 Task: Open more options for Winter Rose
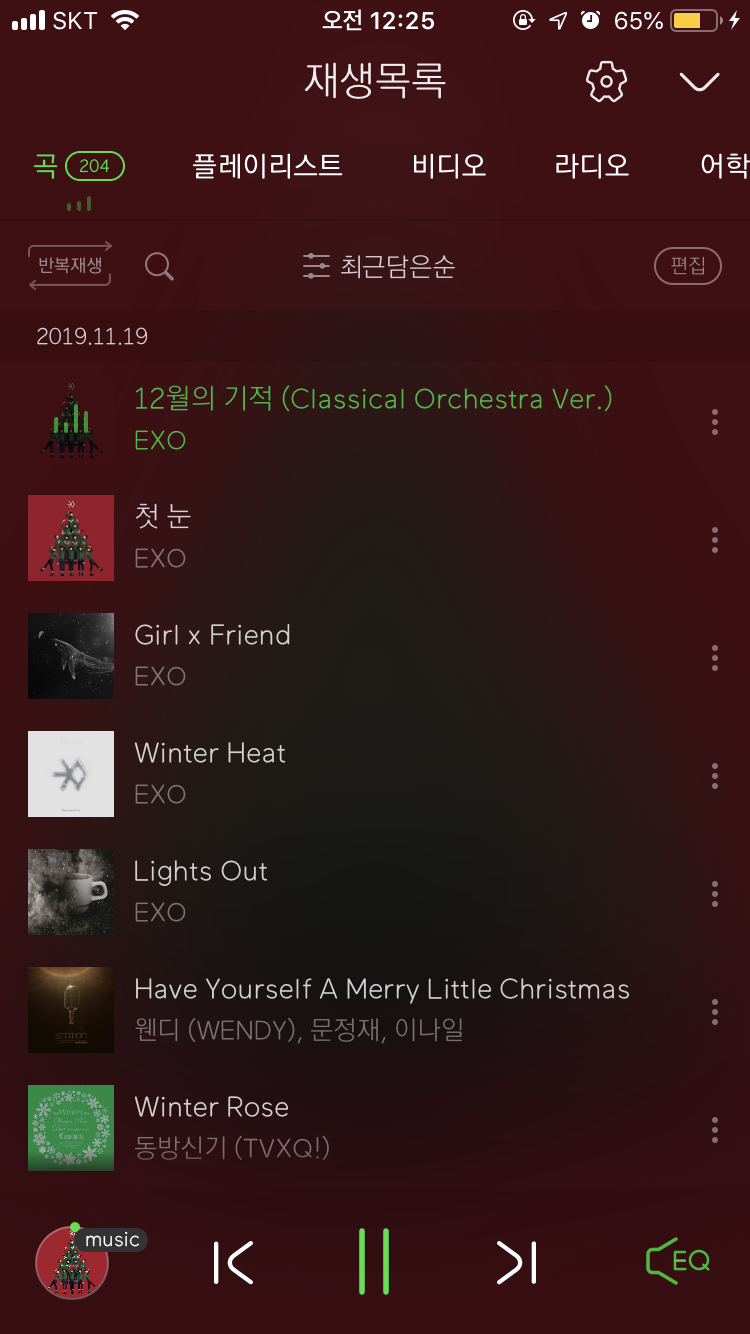click(714, 1129)
